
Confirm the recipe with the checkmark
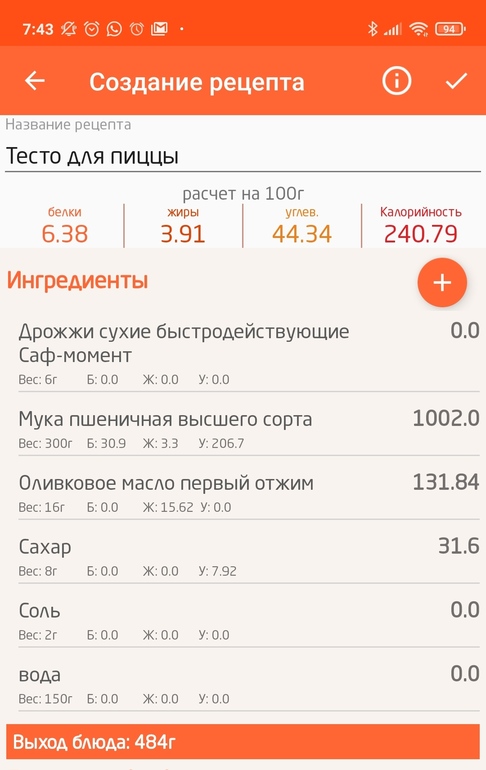pos(456,81)
